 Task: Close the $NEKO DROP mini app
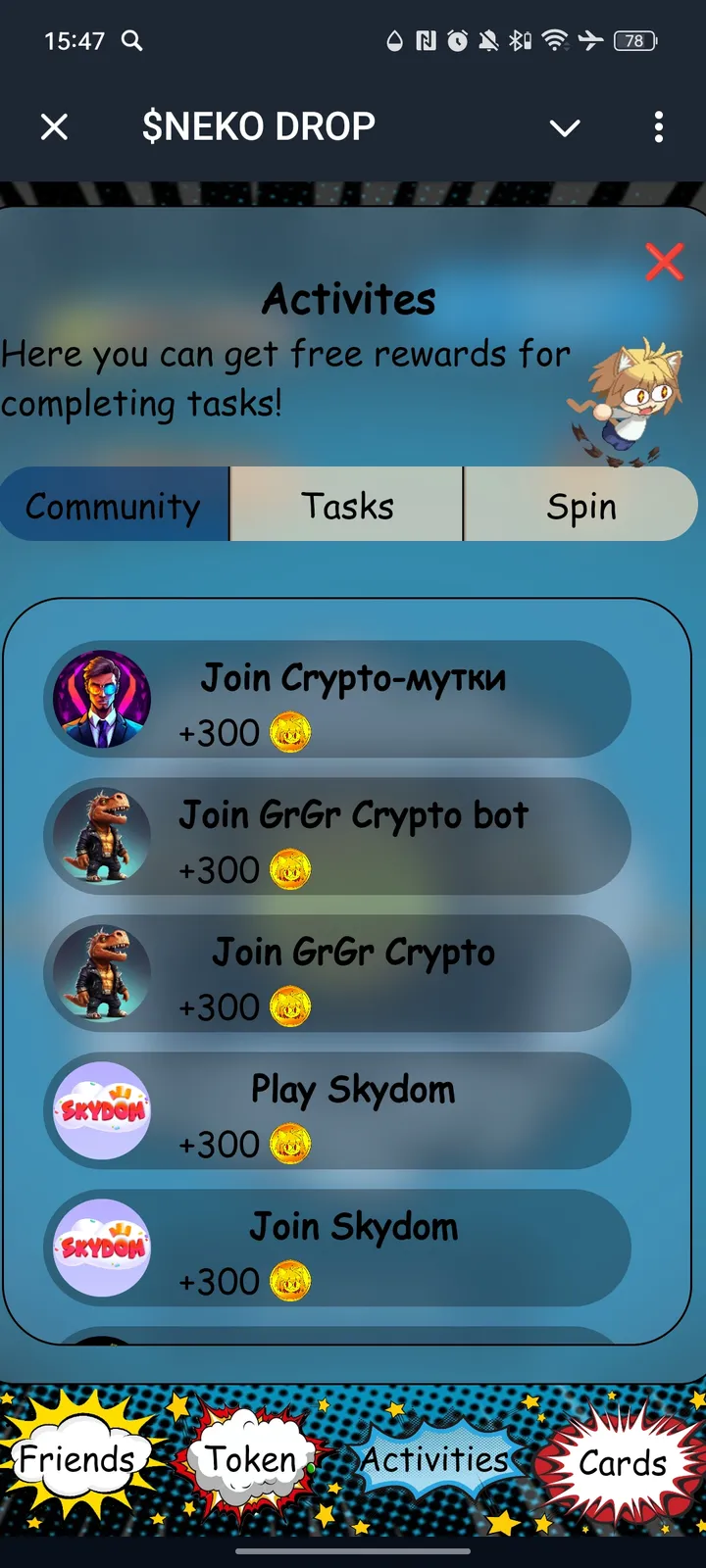point(55,126)
